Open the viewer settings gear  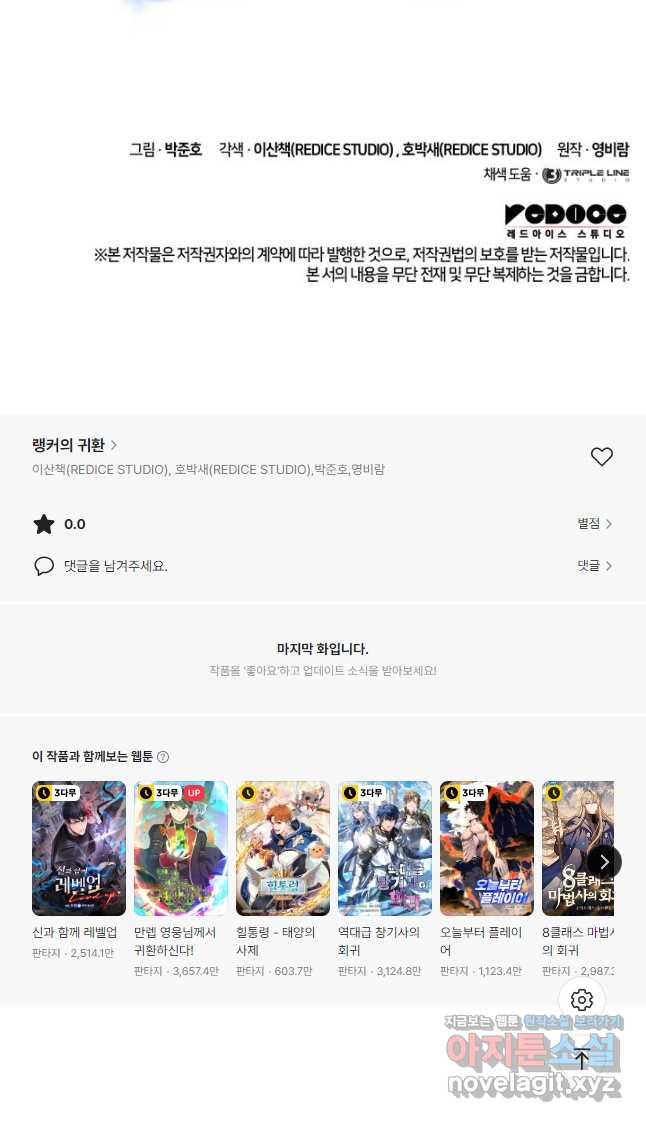(x=582, y=1000)
